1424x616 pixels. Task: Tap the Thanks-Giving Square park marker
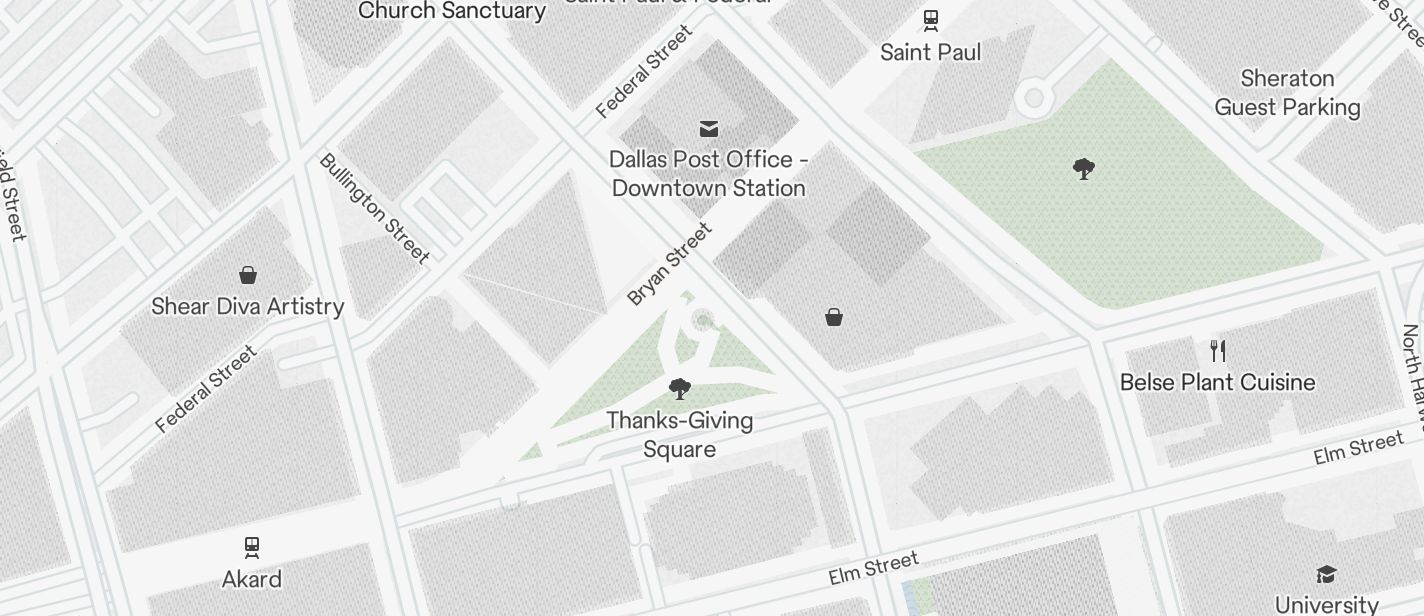coord(679,389)
